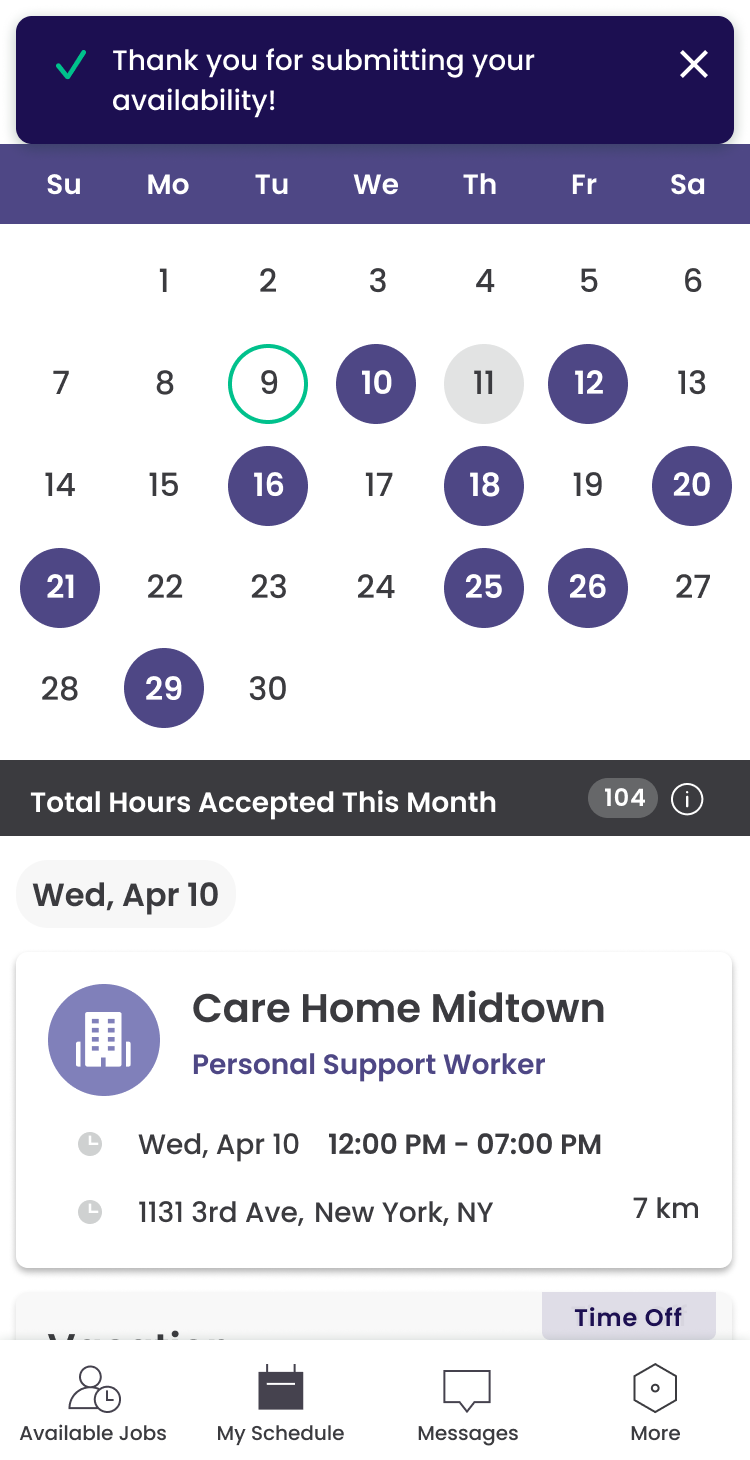Open the Personal Support Worker role link

coord(368,1064)
